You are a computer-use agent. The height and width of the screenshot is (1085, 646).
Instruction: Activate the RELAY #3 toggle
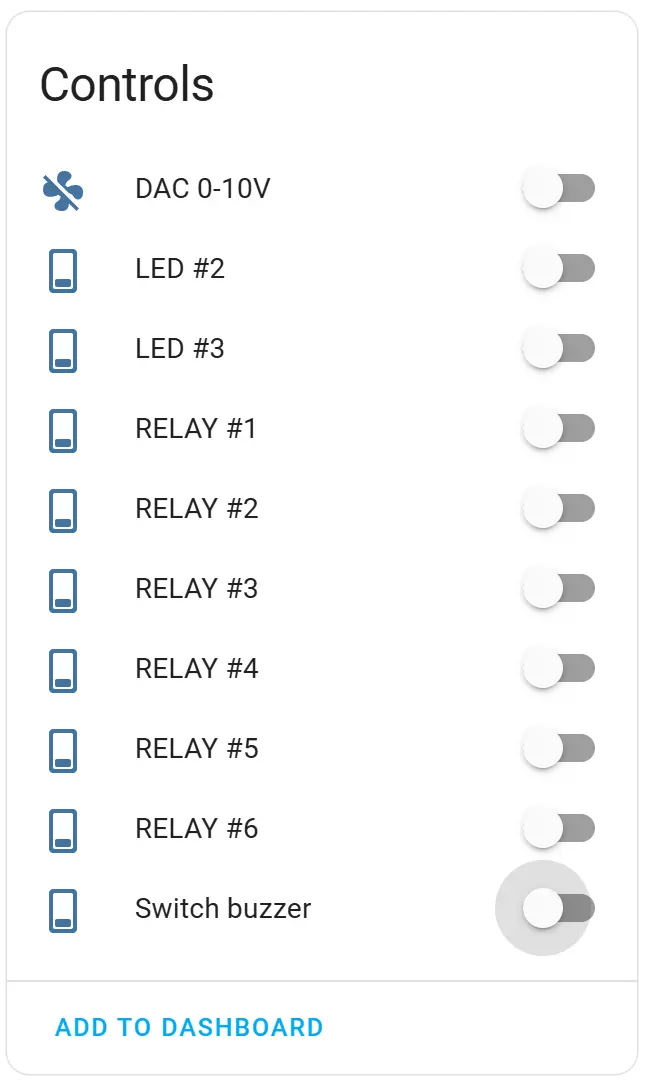pos(559,588)
